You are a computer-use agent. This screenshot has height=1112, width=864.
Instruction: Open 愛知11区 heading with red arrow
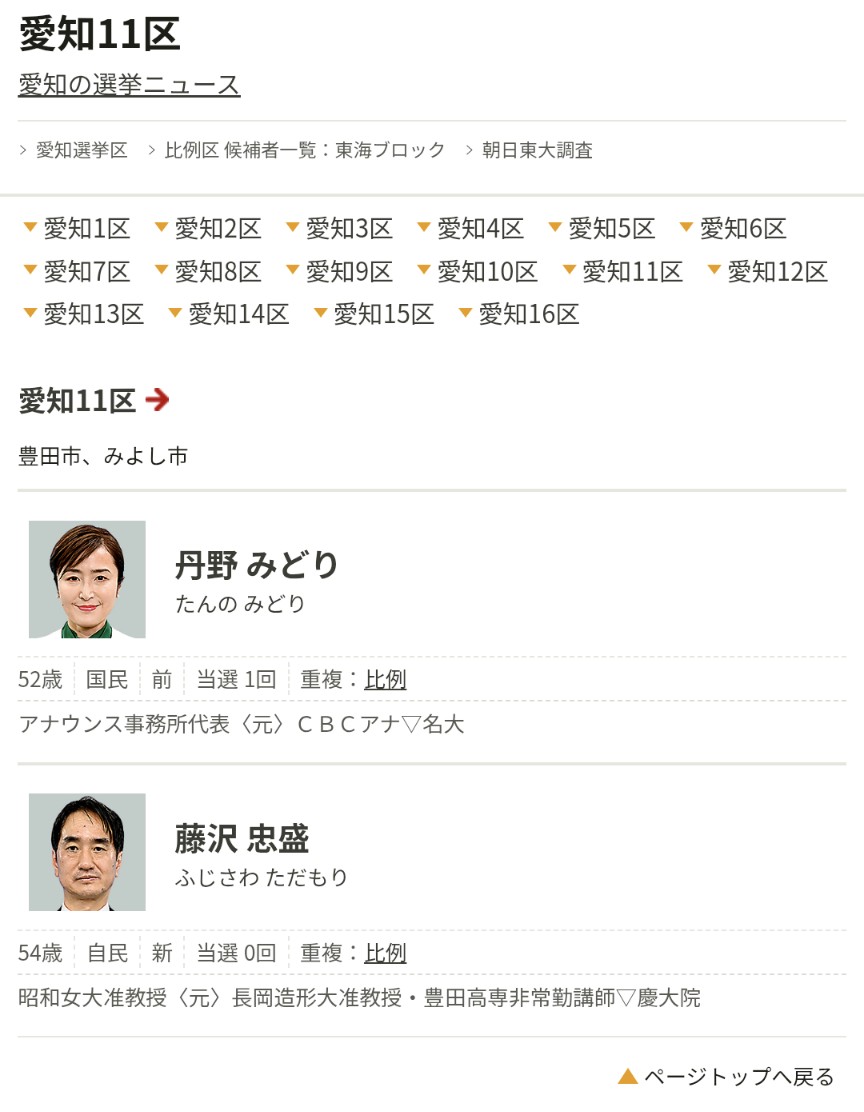click(94, 402)
